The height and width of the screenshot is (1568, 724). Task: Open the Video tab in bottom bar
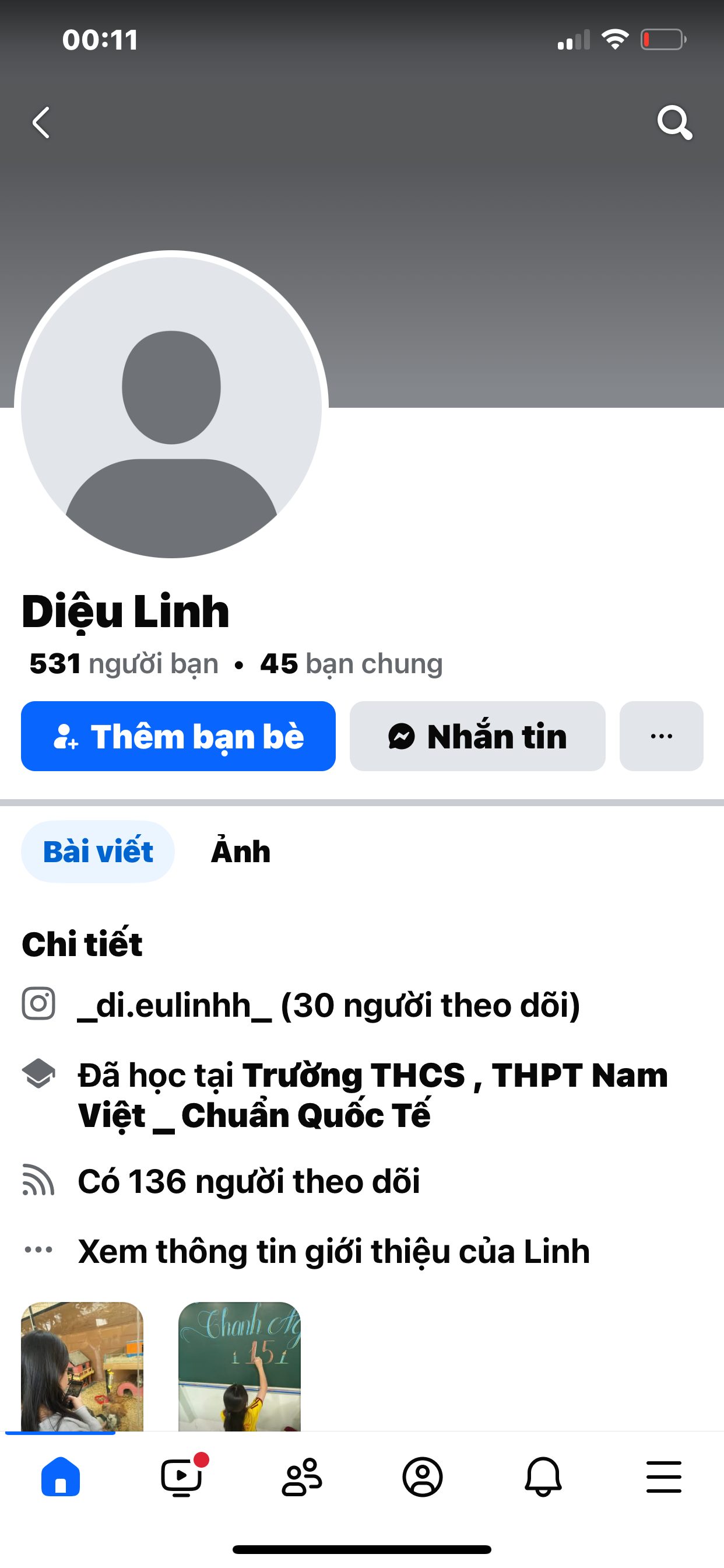click(x=181, y=1476)
